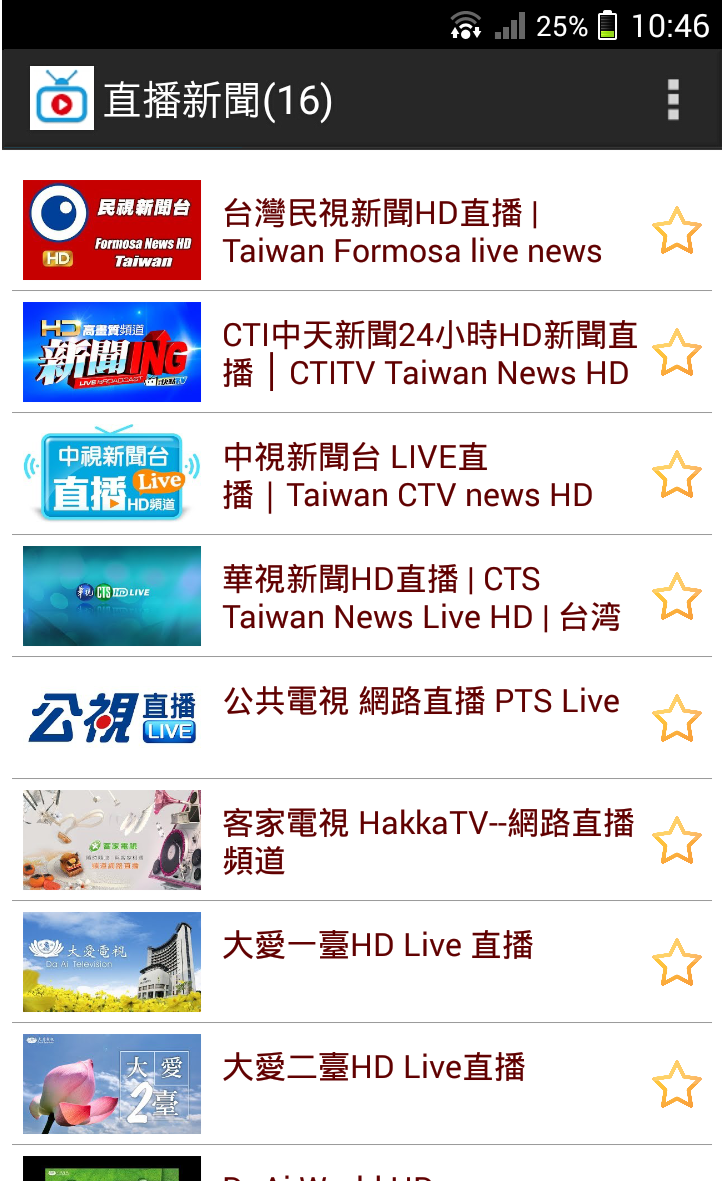Image resolution: width=722 pixels, height=1181 pixels.
Task: Open 華視新聞HD直播 CTS channel
Action: [x=421, y=598]
